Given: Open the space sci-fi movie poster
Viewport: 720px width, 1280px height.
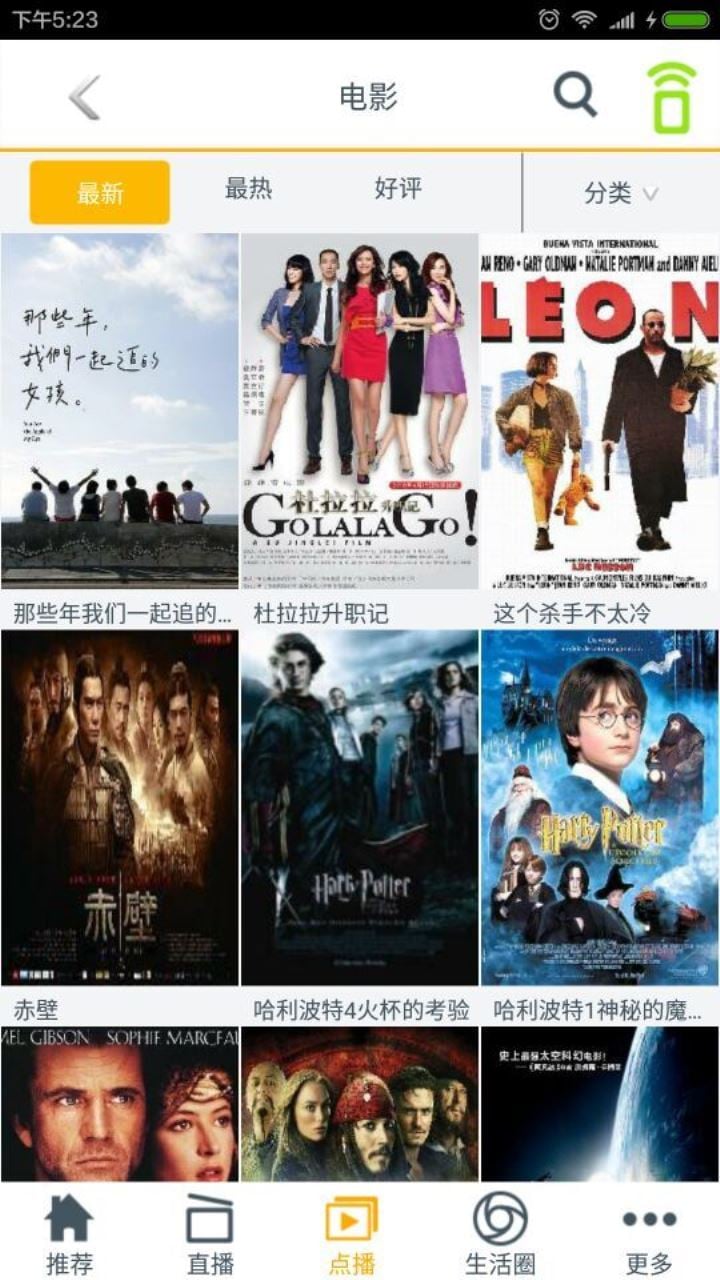Looking at the screenshot, I should [x=600, y=1103].
